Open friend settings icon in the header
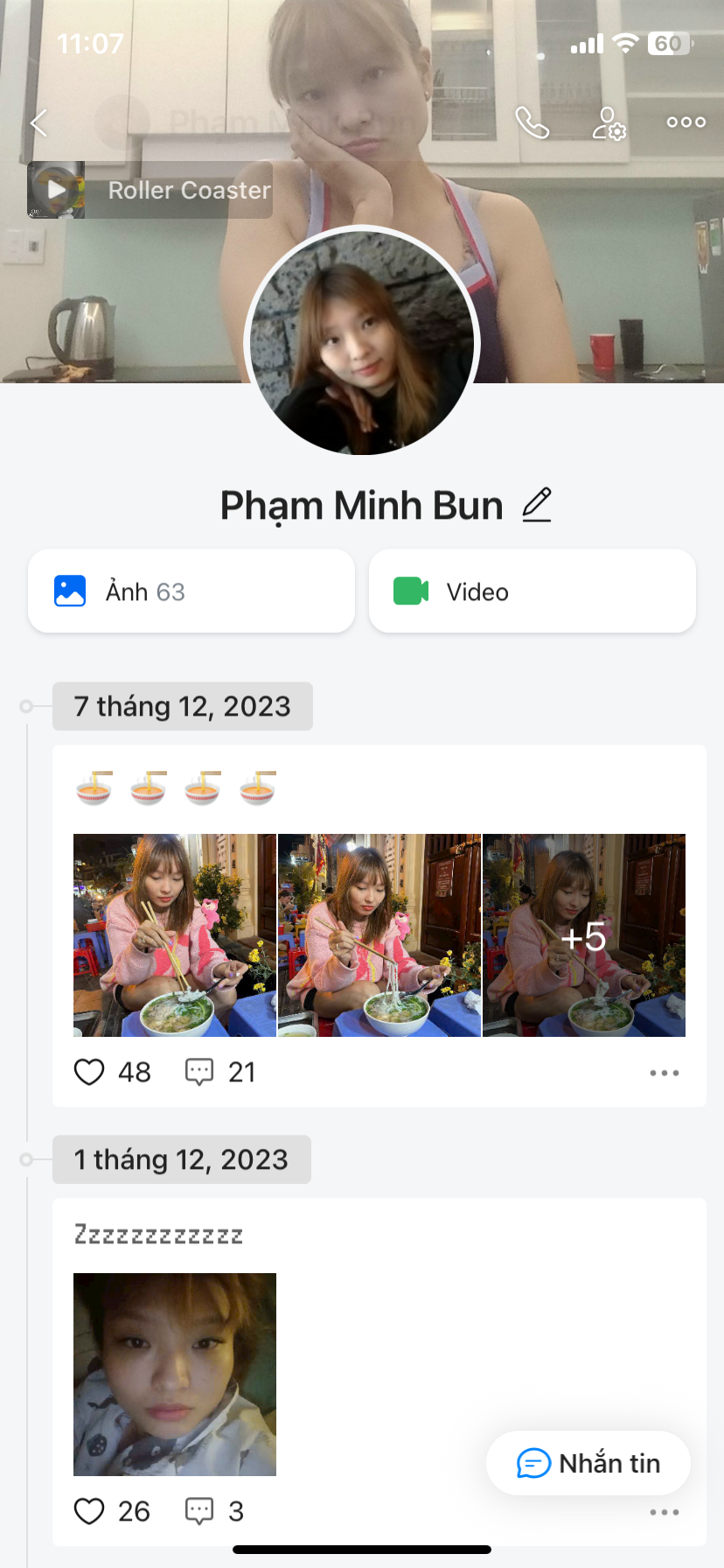The image size is (724, 1568). (x=609, y=123)
